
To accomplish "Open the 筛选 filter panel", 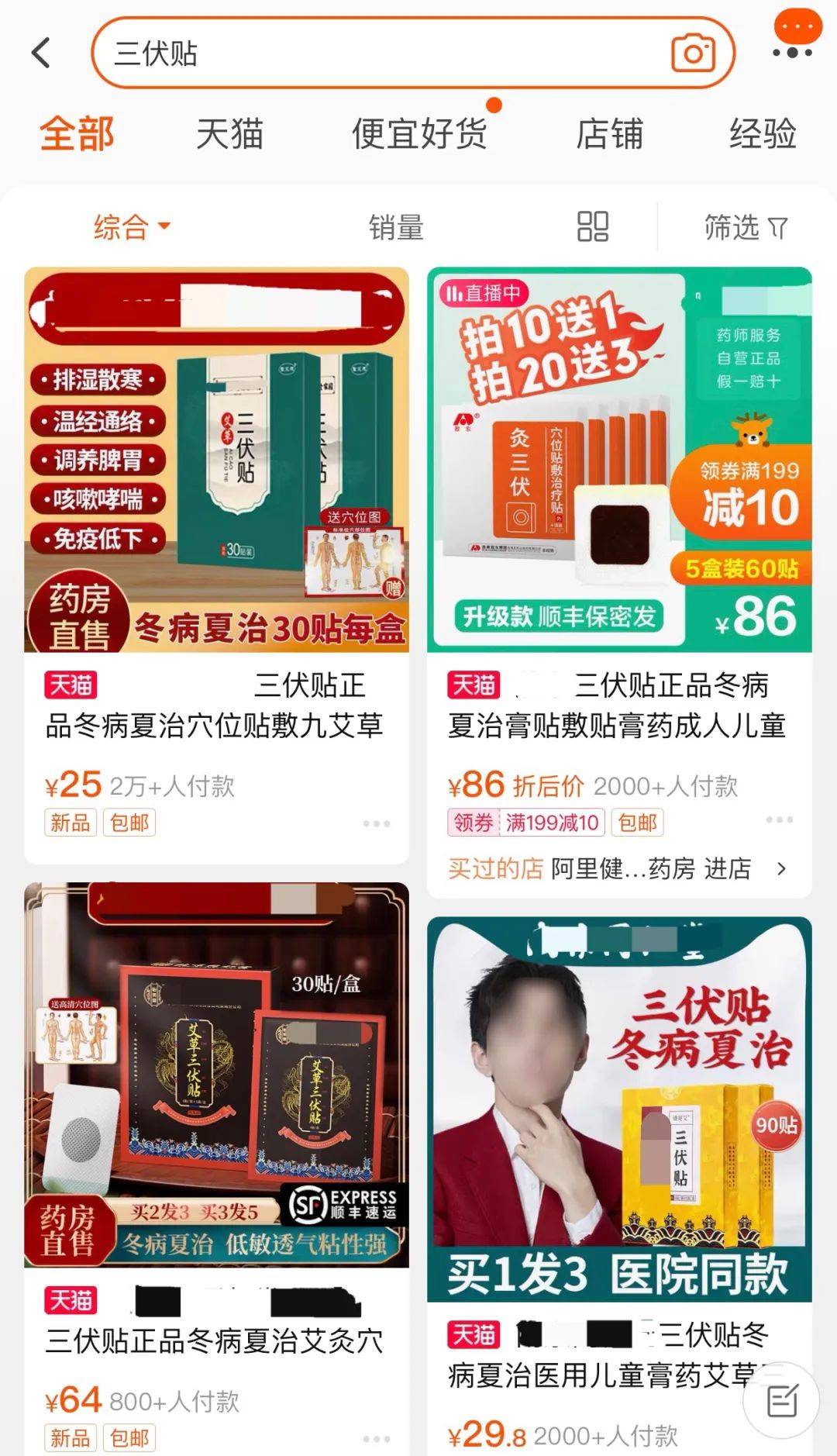I will coord(746,227).
